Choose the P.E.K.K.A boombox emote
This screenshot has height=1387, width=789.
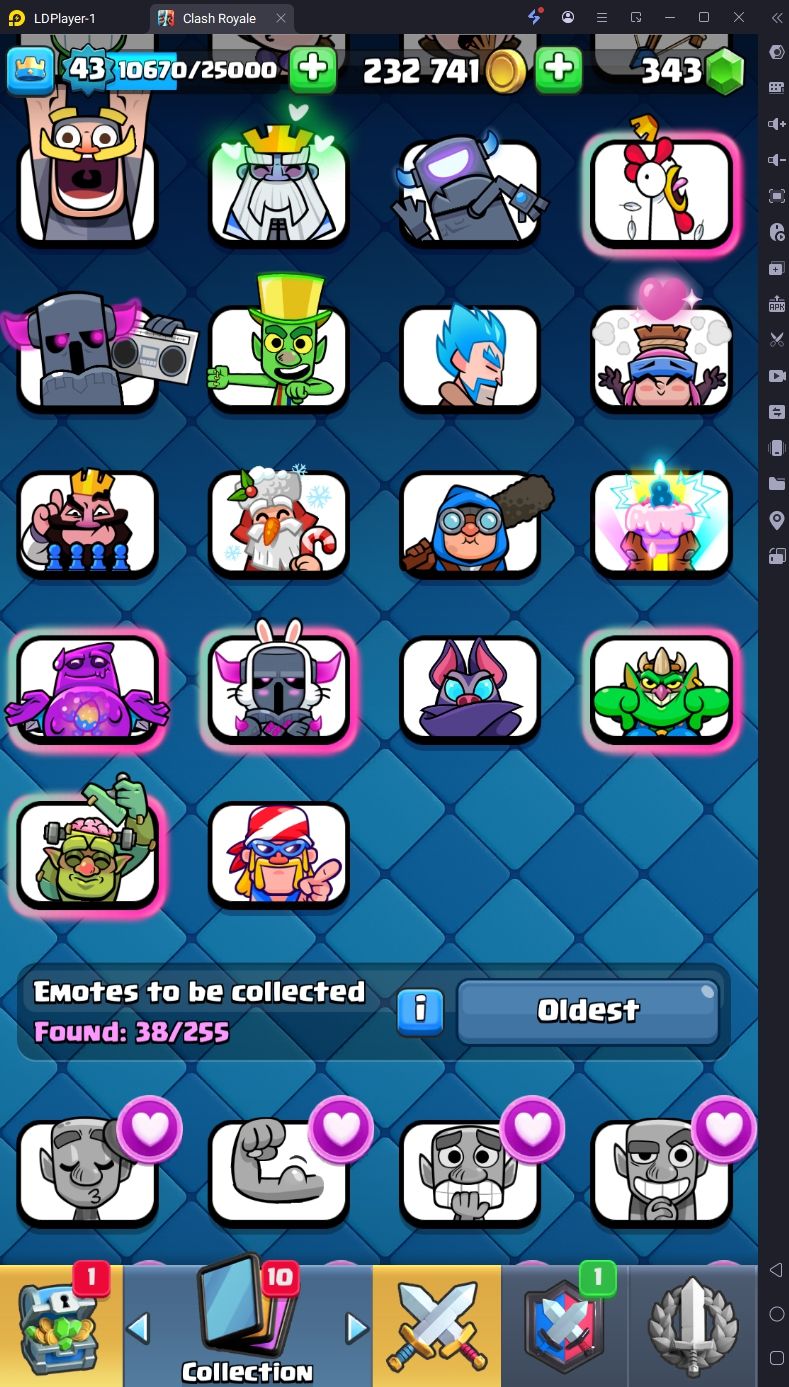(88, 357)
